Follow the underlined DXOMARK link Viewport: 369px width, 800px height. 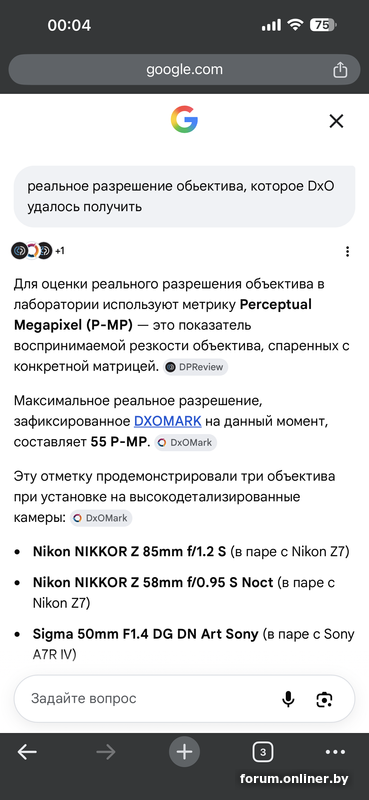click(168, 421)
